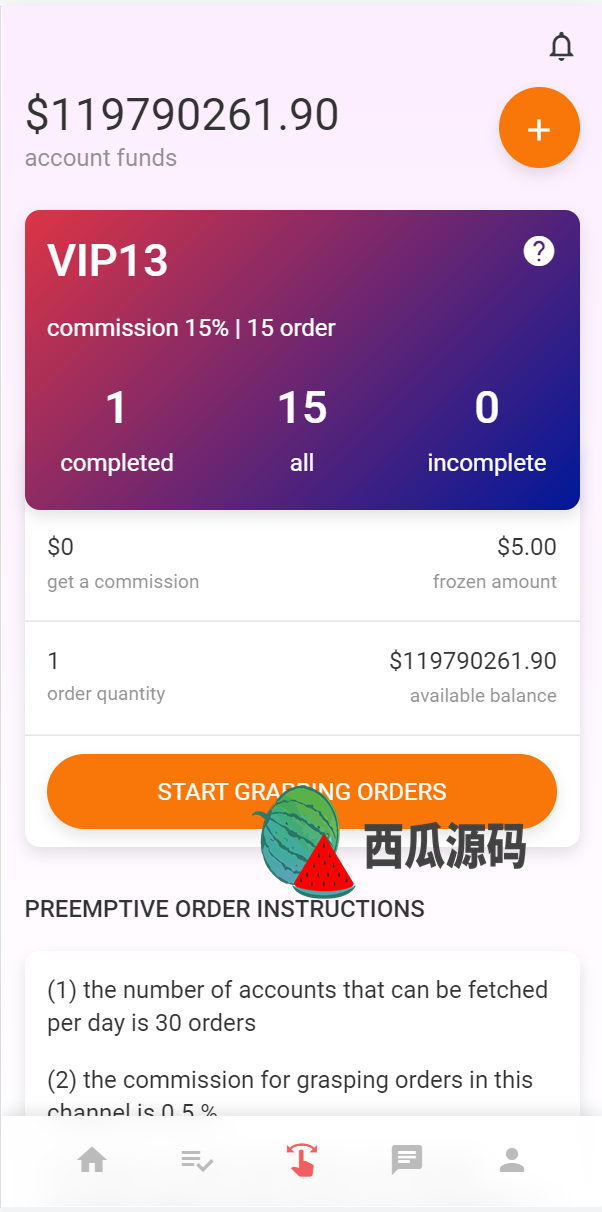Image resolution: width=602 pixels, height=1212 pixels.
Task: Switch to the orders checklist tab
Action: 197,1160
